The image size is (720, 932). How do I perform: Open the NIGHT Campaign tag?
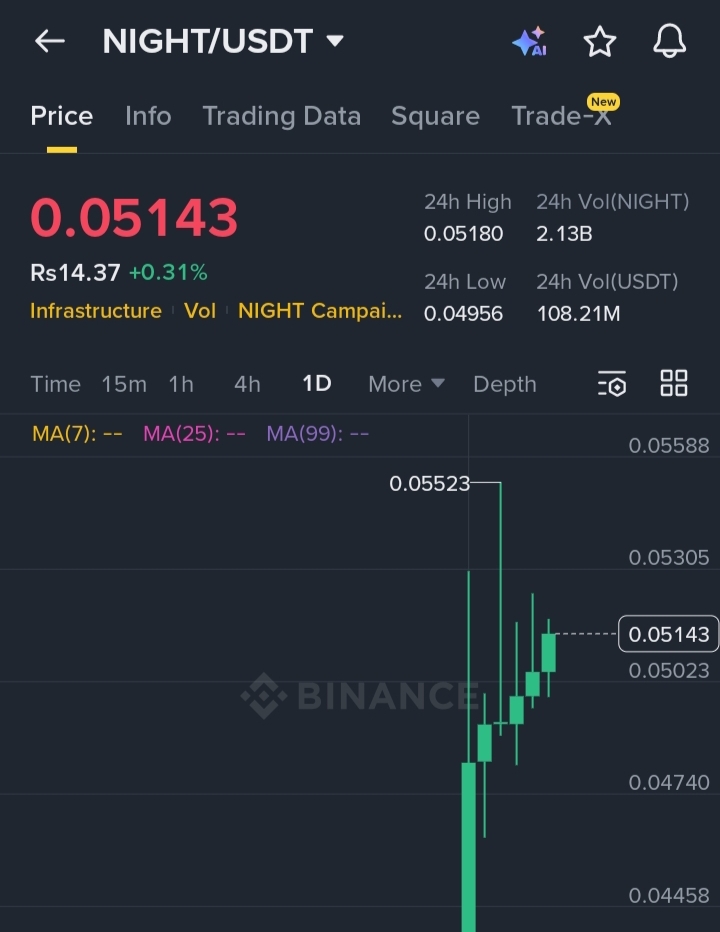pos(320,311)
